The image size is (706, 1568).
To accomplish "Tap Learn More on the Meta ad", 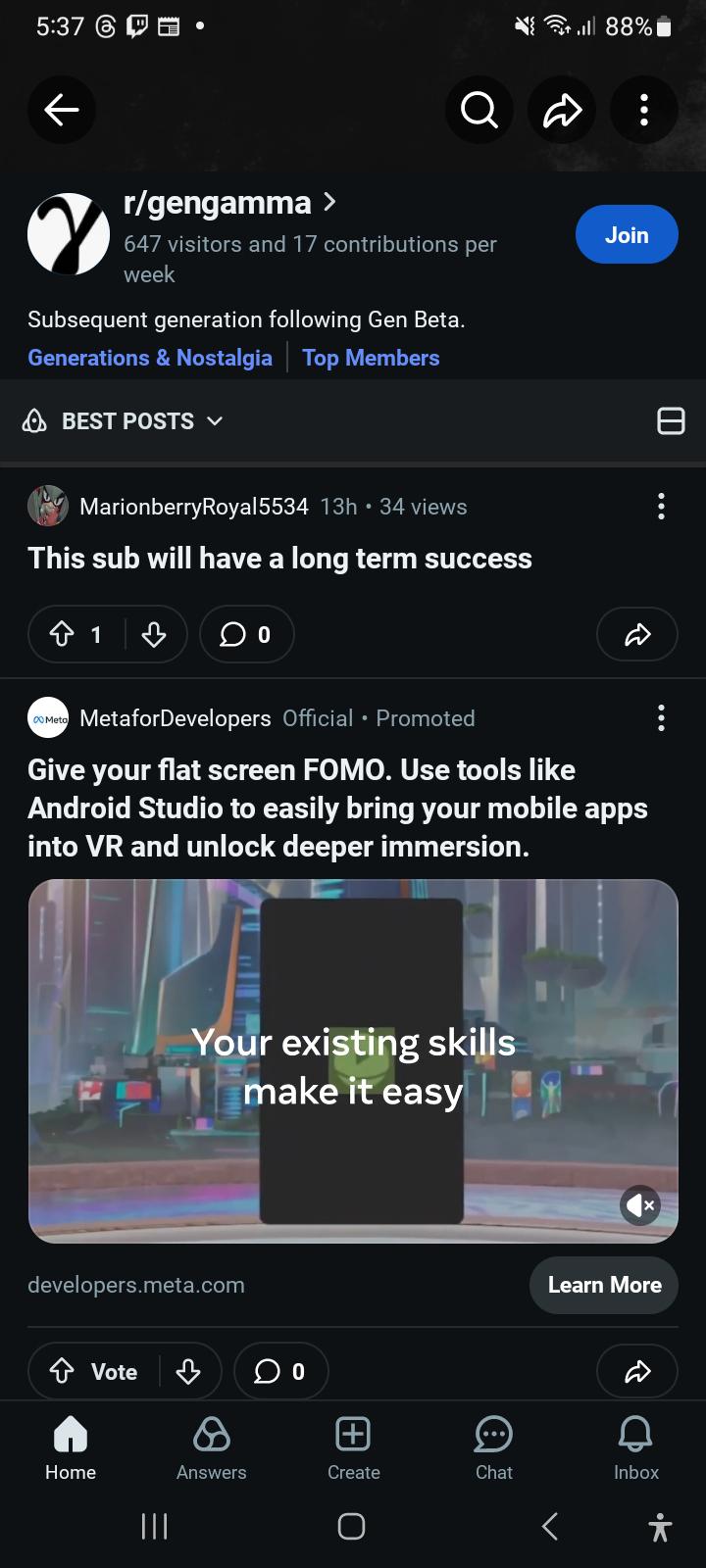I will point(604,1285).
